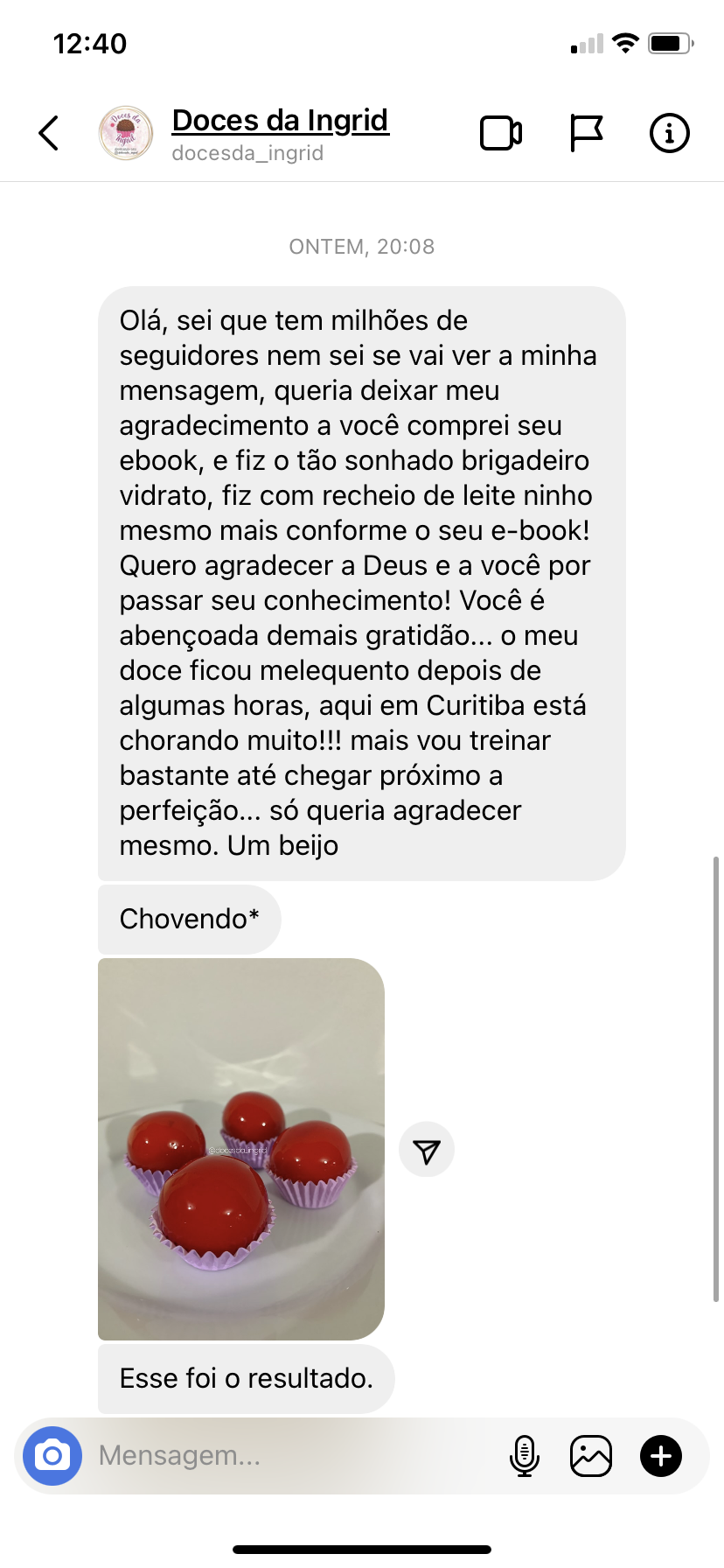Go back to the message list
This screenshot has width=724, height=1568.
coord(49,133)
